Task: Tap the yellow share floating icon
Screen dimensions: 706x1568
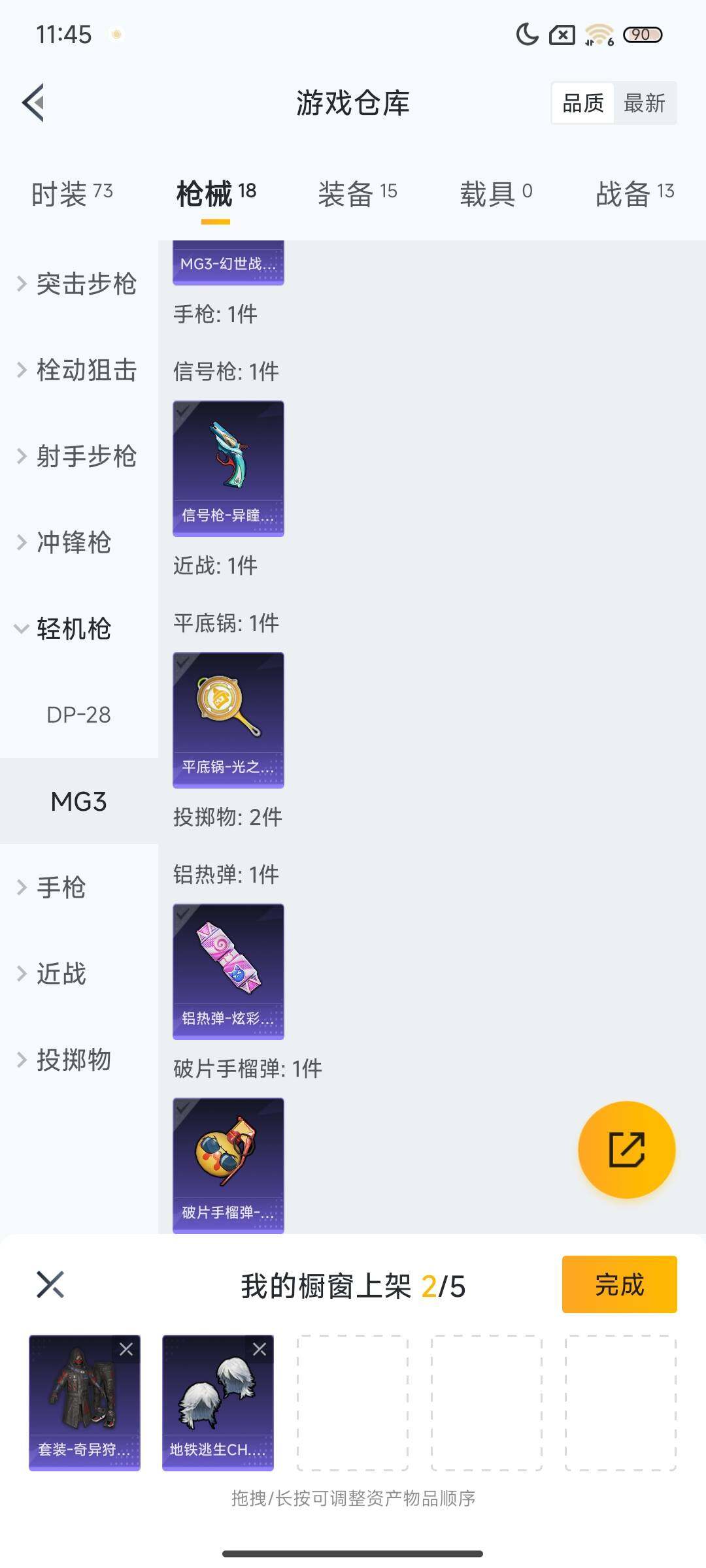Action: pyautogui.click(x=627, y=1149)
